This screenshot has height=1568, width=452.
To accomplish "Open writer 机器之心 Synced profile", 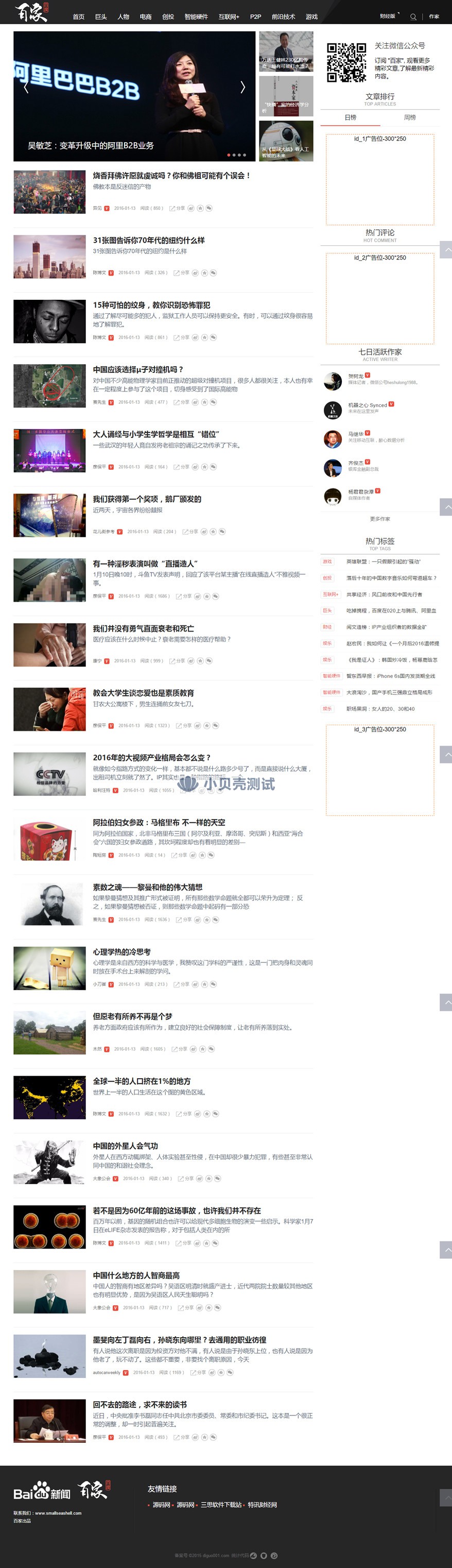I will (367, 405).
